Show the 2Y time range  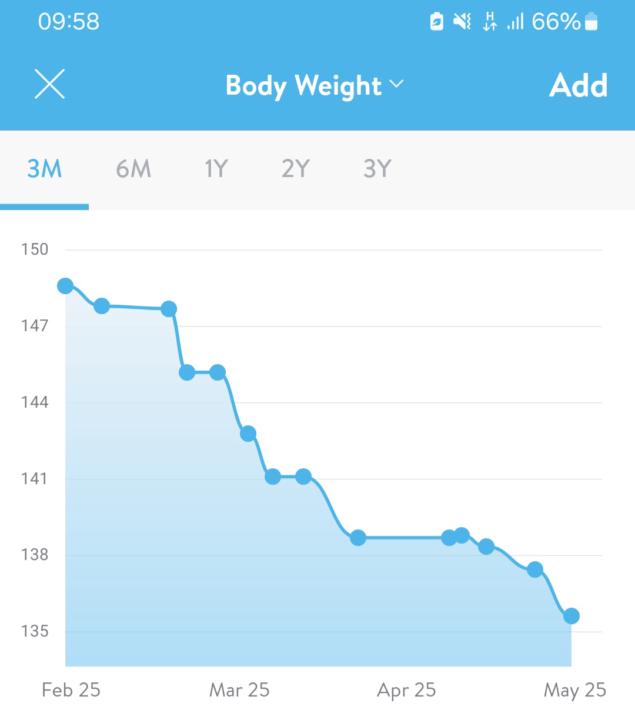click(x=295, y=169)
